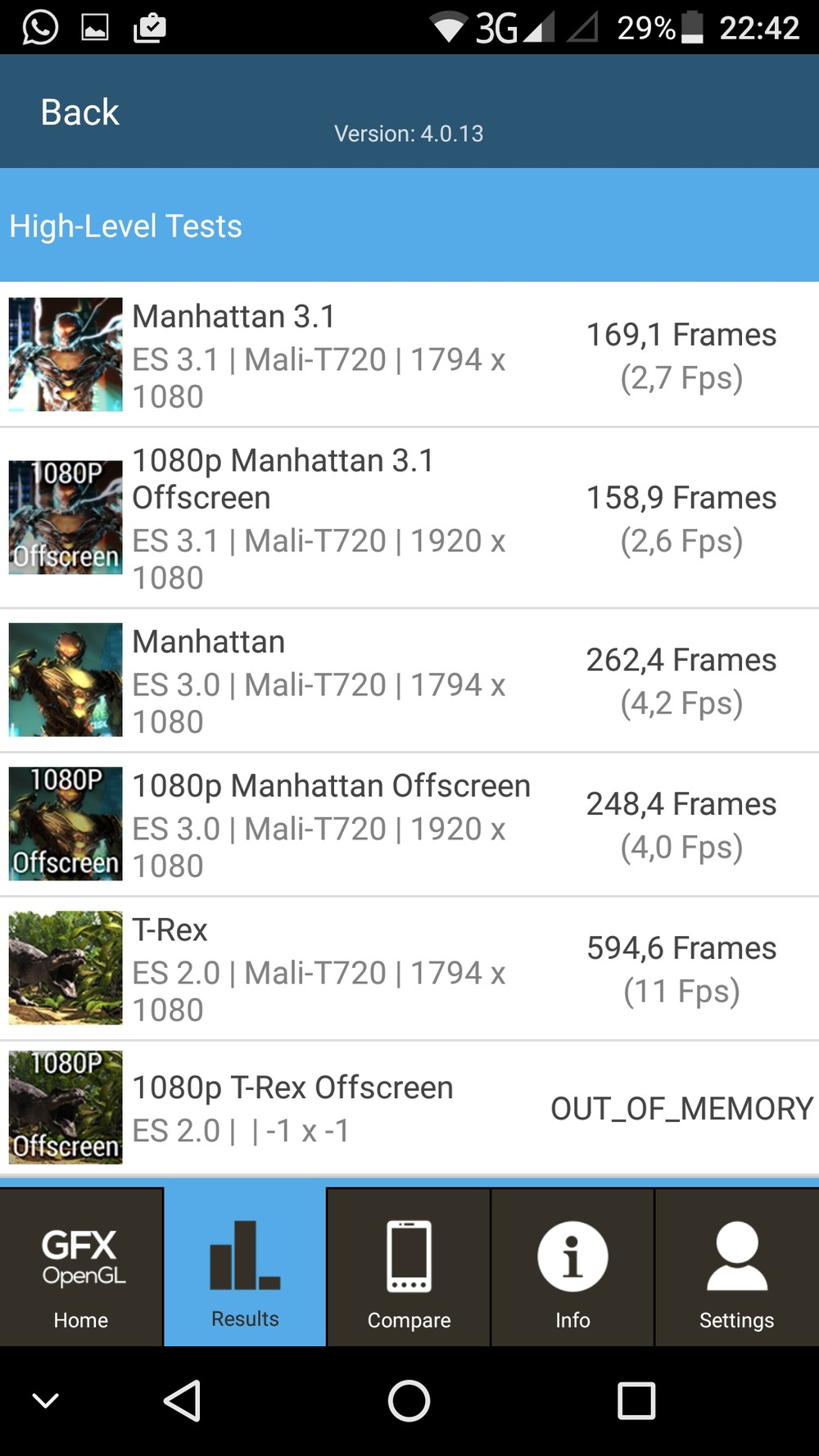Screen dimensions: 819x1456
Task: Go to the phone's home screen
Action: pyautogui.click(x=409, y=1400)
